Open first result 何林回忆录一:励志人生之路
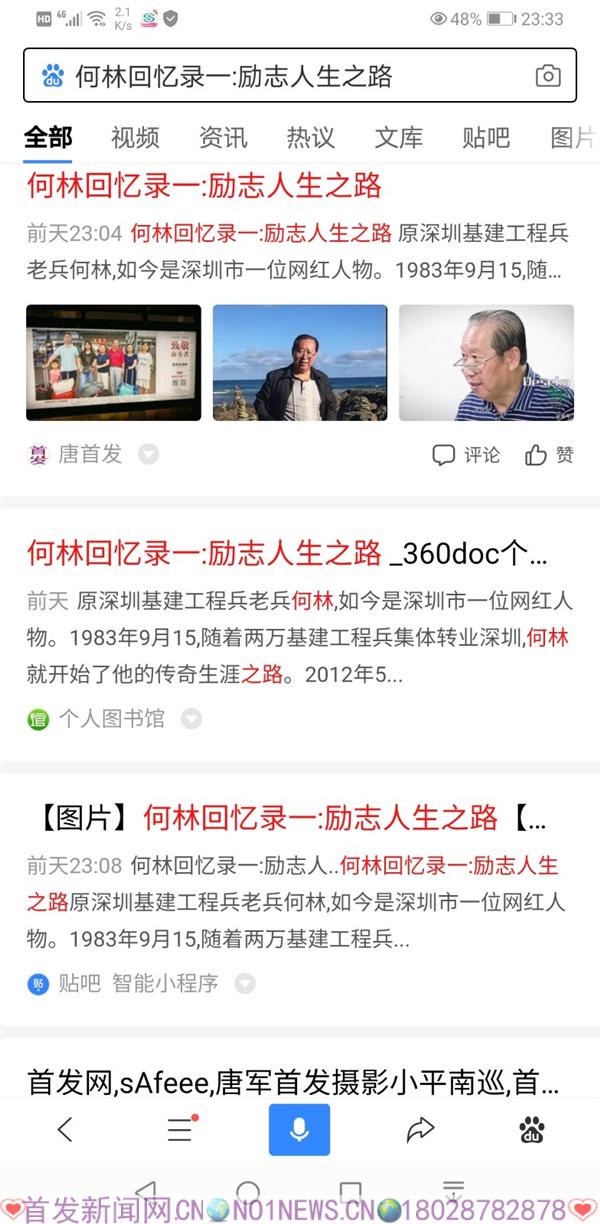This screenshot has height=1224, width=600. pos(204,186)
